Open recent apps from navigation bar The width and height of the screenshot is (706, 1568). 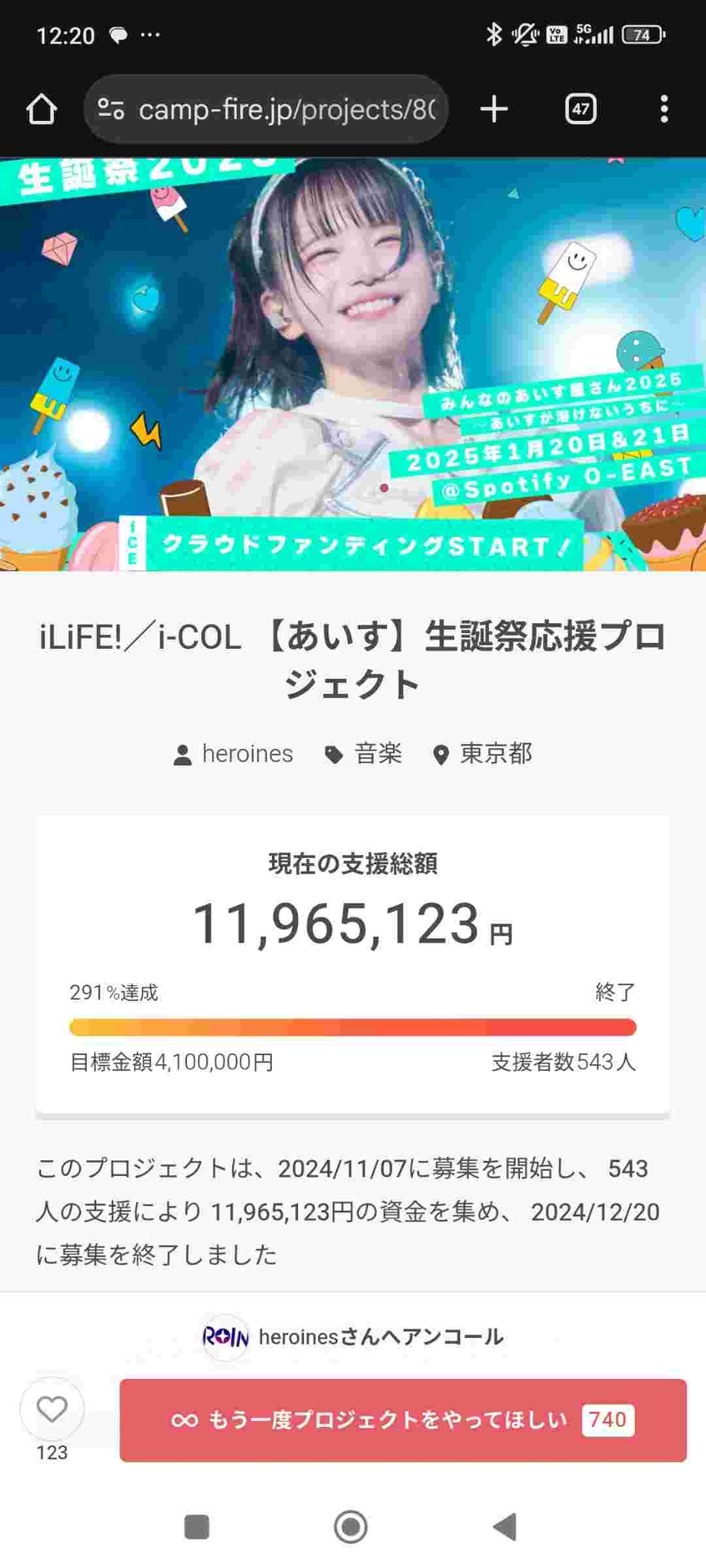(197, 1527)
